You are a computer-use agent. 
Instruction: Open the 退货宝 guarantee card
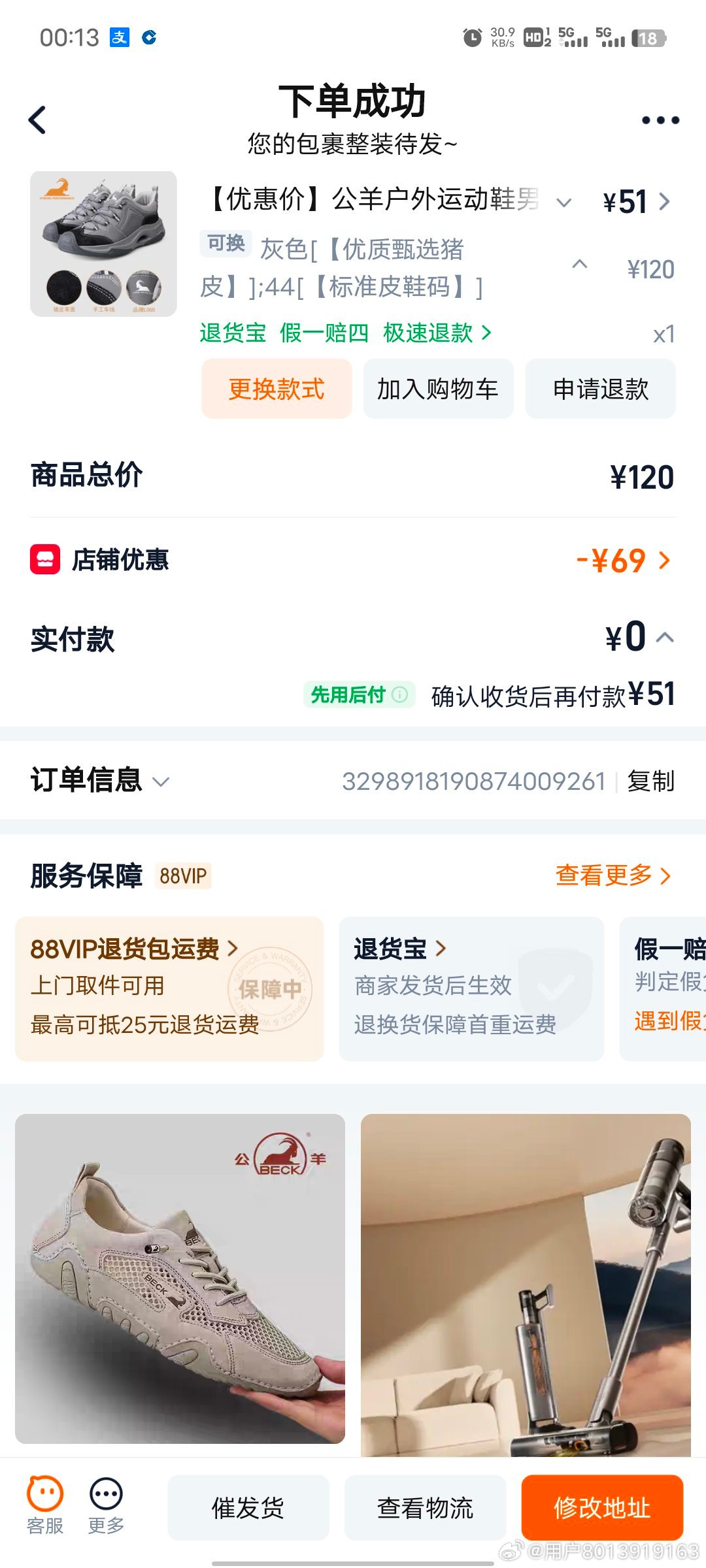[x=471, y=988]
